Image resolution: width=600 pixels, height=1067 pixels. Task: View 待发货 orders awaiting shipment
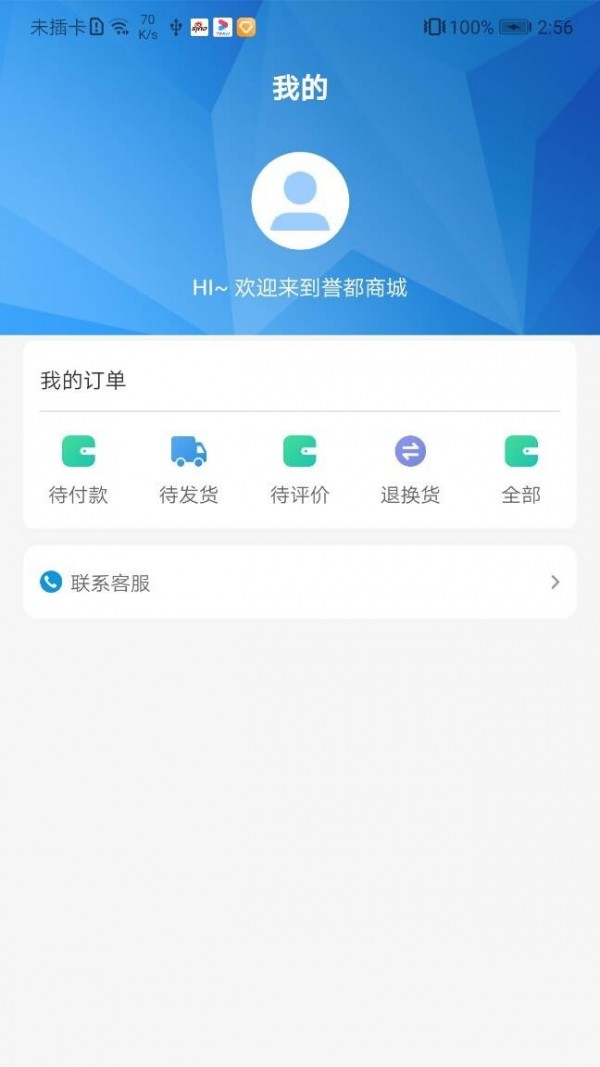[189, 468]
